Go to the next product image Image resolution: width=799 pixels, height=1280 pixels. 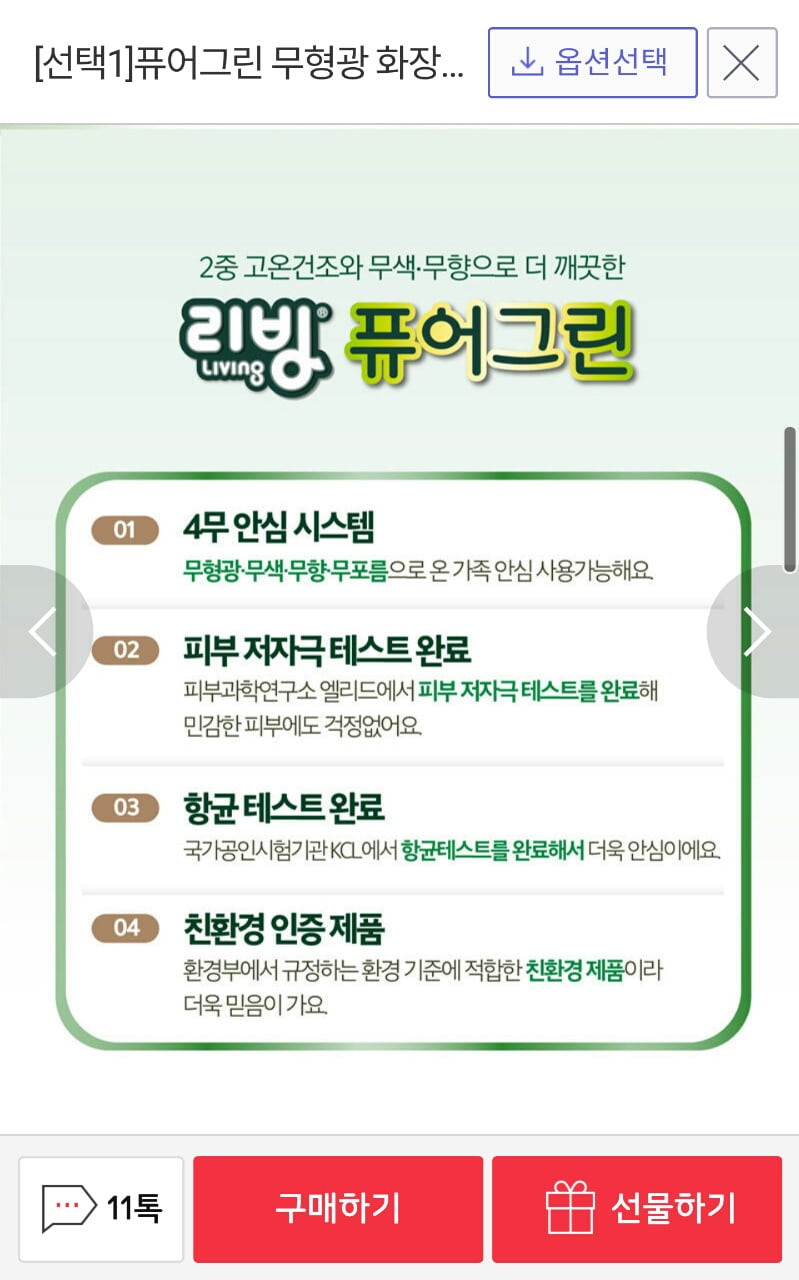tap(754, 632)
